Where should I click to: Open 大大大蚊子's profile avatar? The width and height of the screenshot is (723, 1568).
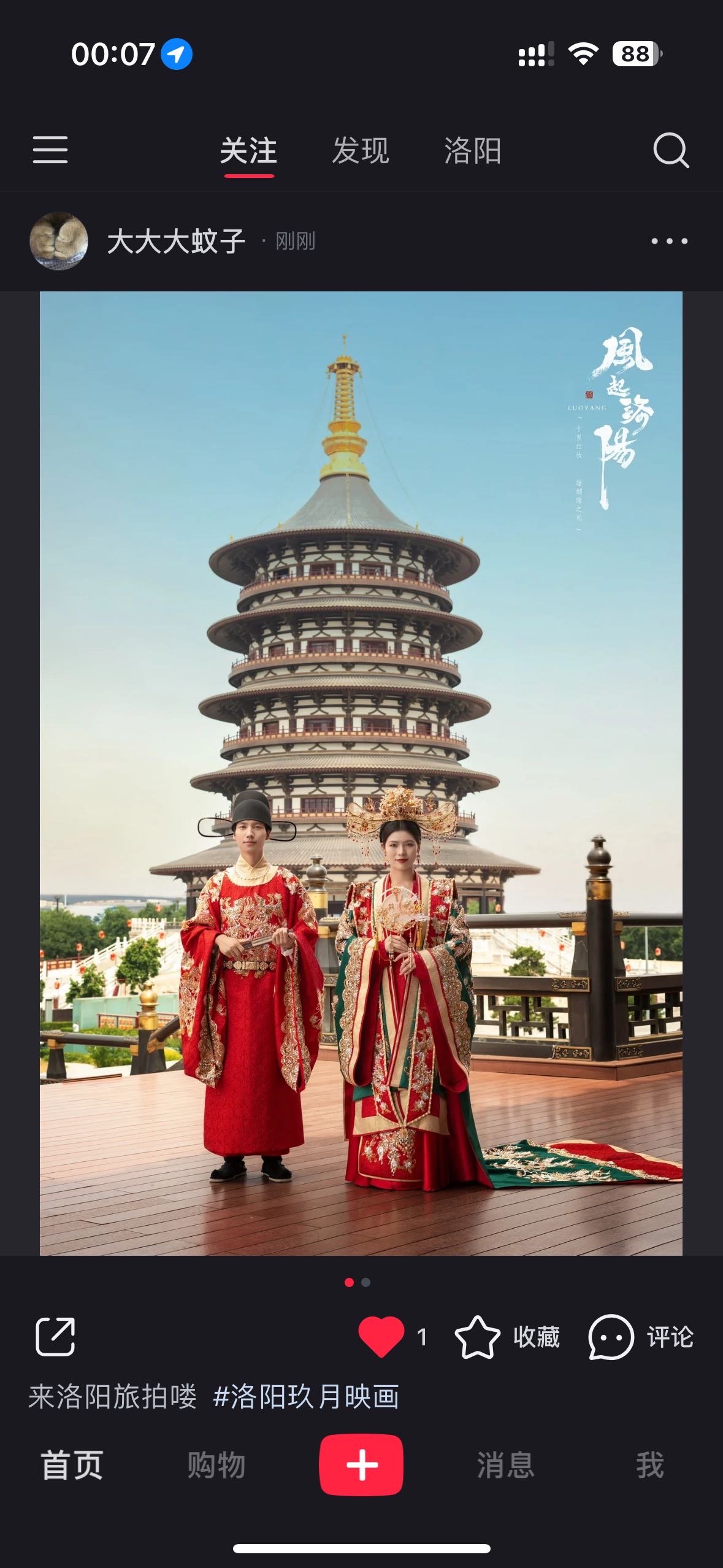[x=59, y=241]
